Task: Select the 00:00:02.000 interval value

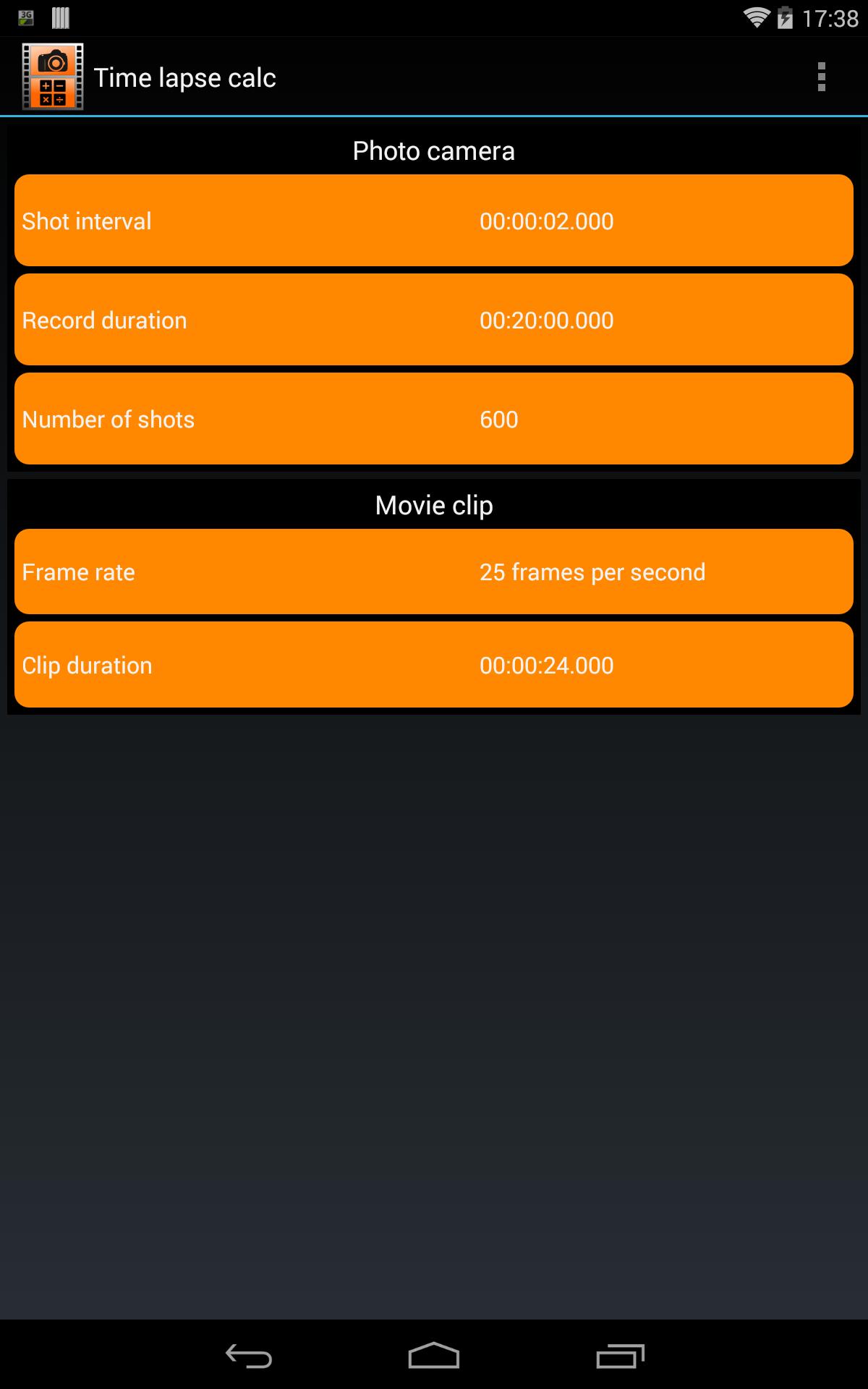Action: 546,221
